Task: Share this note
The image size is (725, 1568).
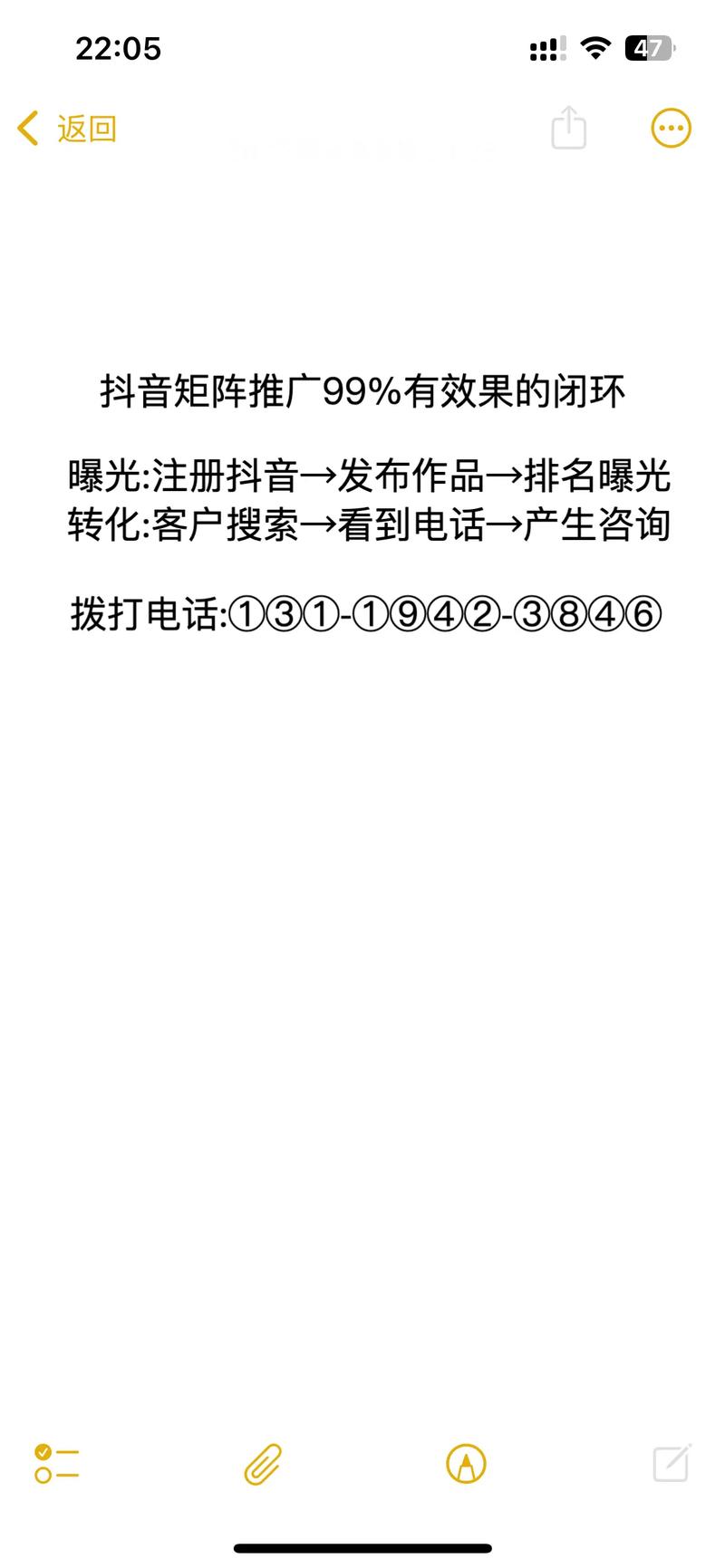Action: [x=569, y=128]
